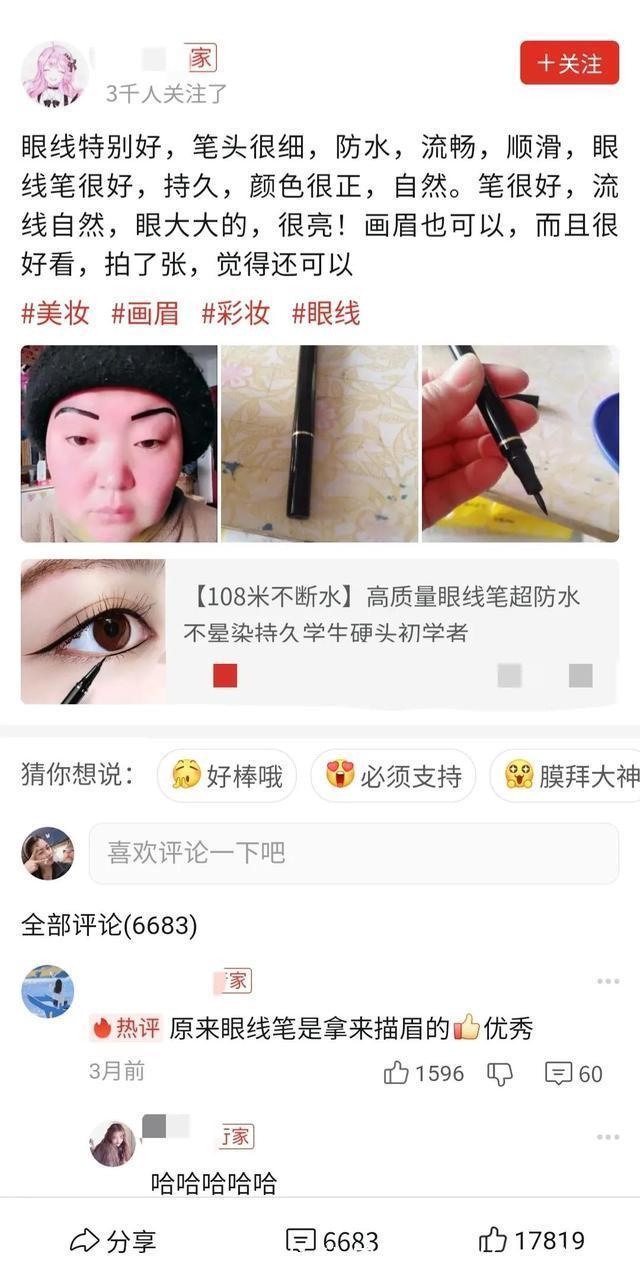The image size is (640, 1282).
Task: Open the post author's avatar
Action: [53, 74]
